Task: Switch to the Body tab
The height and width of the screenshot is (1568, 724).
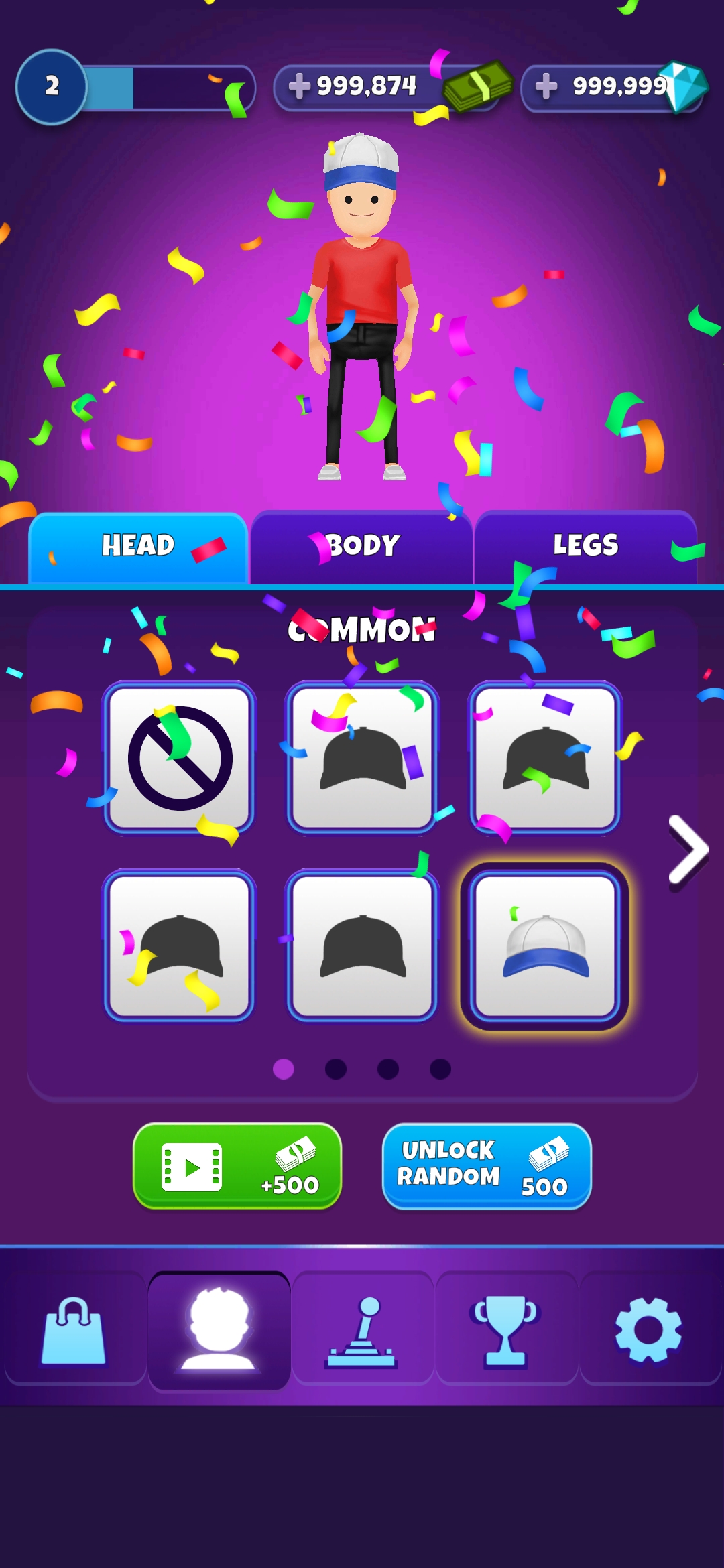Action: click(362, 546)
